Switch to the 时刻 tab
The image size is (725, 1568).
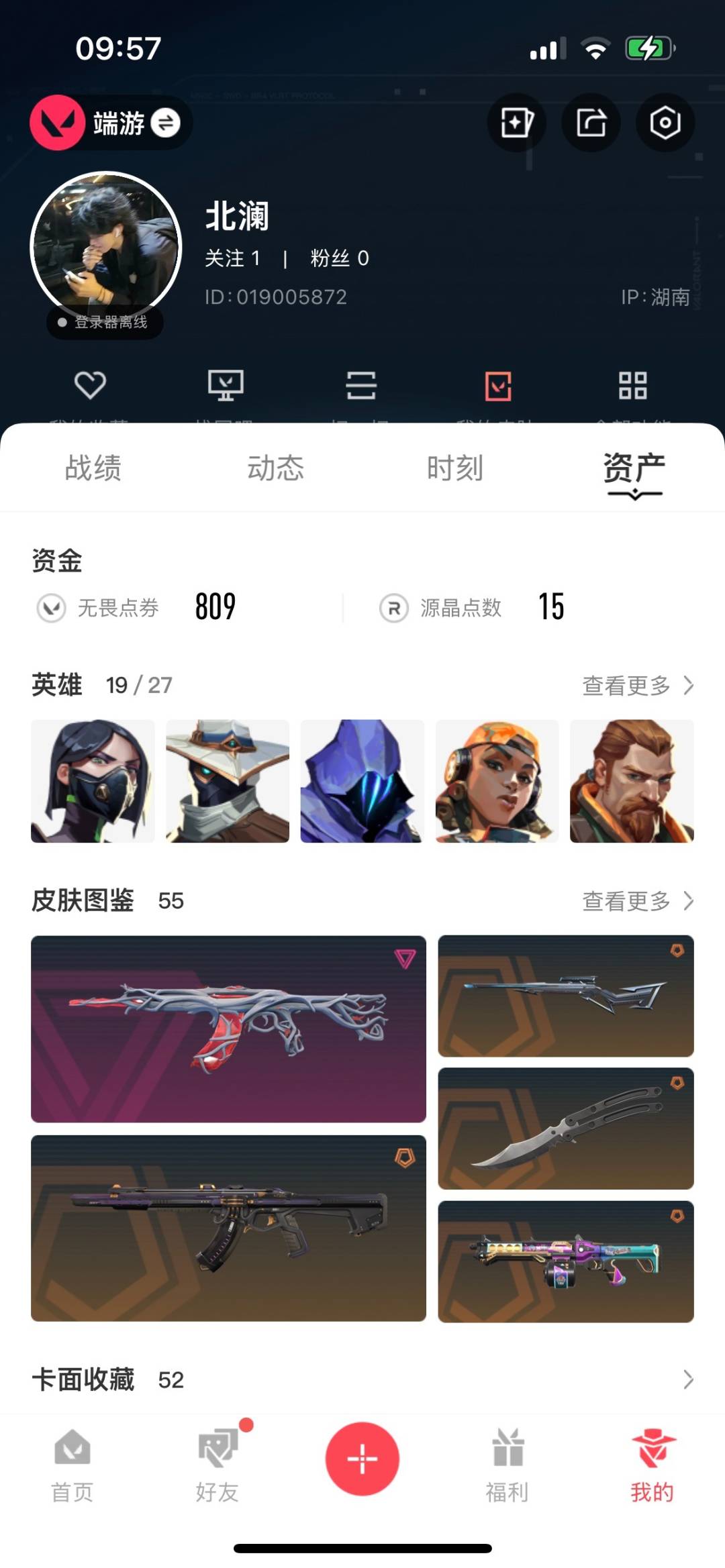455,468
